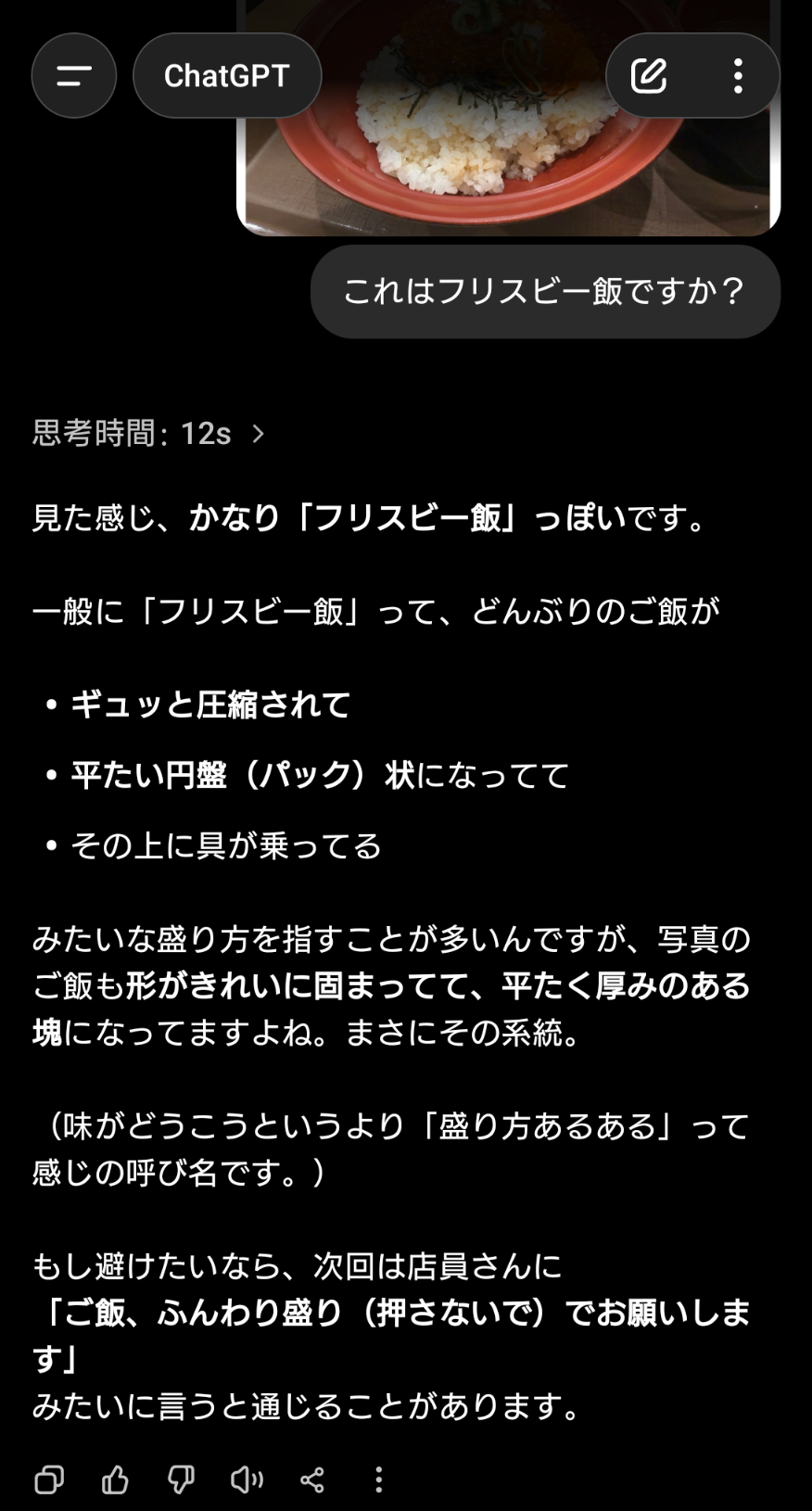The height and width of the screenshot is (1511, 812).
Task: Expand the 思考時間: 12s details
Action: click(148, 433)
